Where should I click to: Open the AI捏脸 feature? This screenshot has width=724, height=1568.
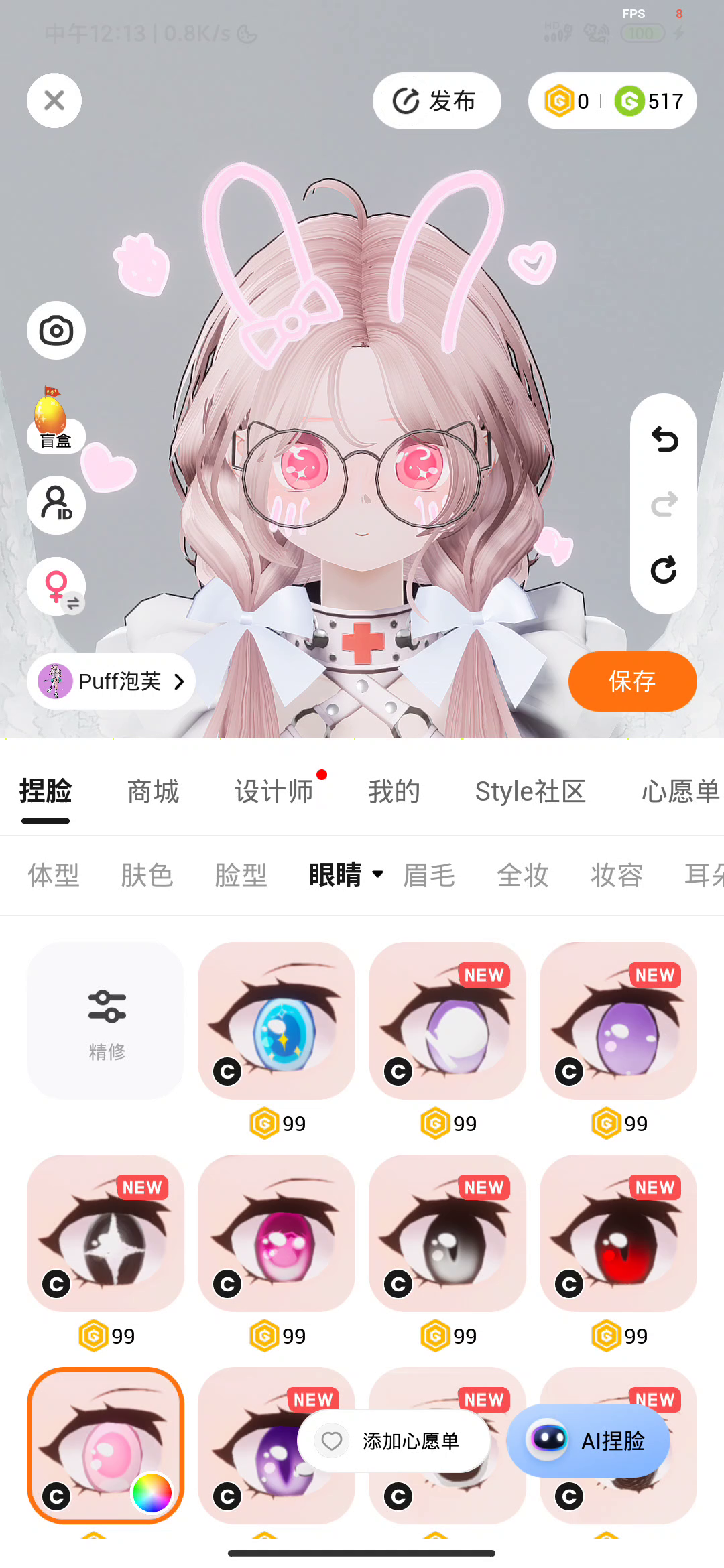(x=588, y=1441)
